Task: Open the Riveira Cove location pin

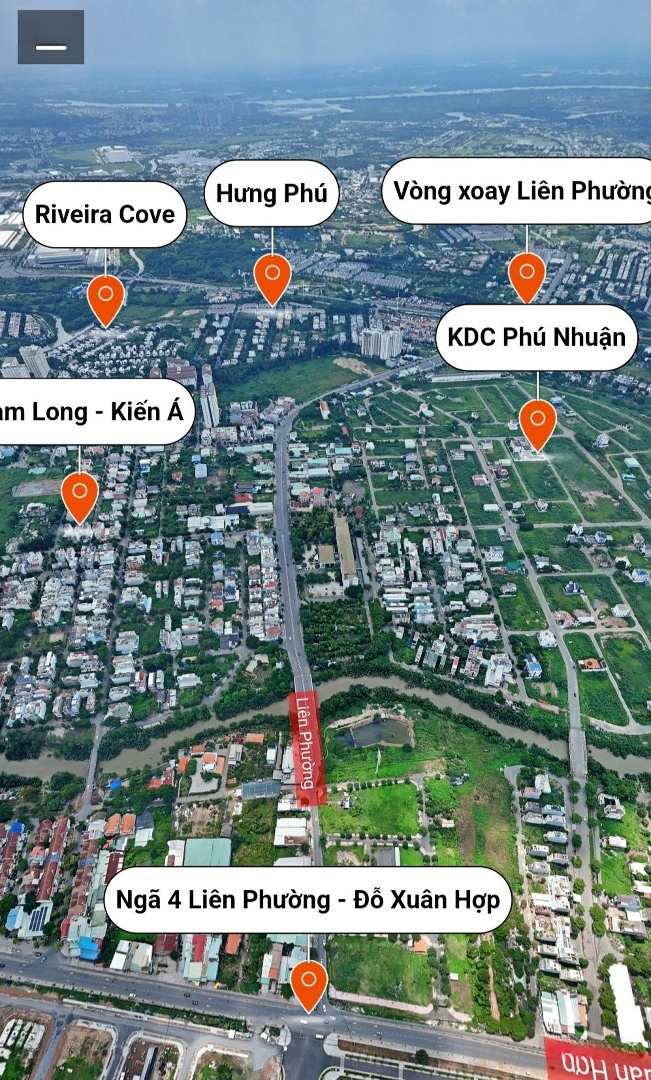Action: pyautogui.click(x=105, y=301)
